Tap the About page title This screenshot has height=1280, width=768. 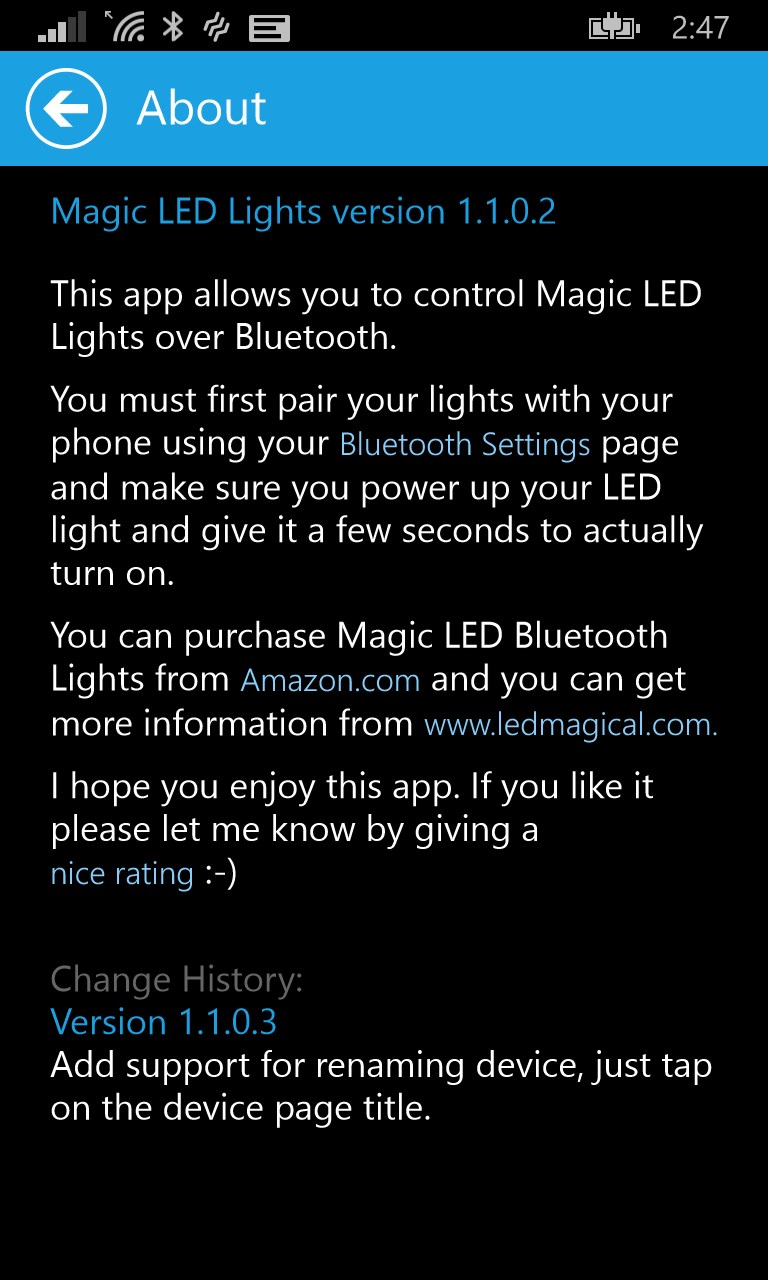[201, 108]
